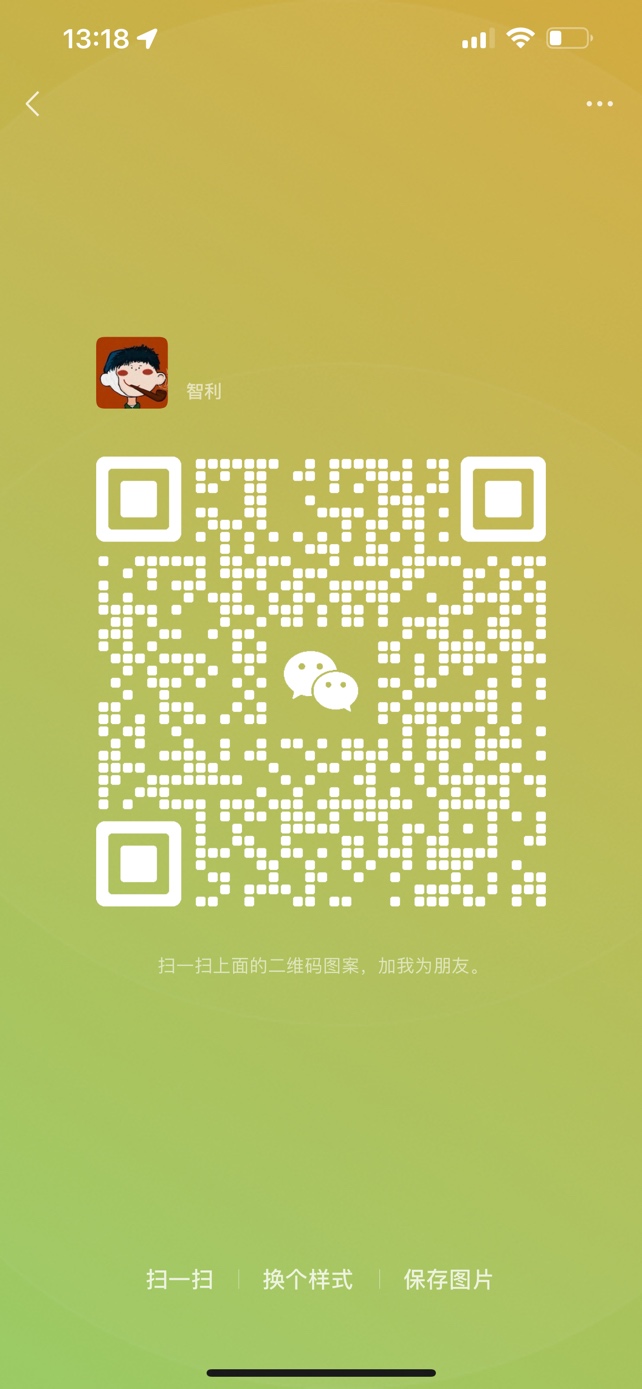Open the three-dot overflow menu
Image resolution: width=642 pixels, height=1389 pixels.
pos(599,104)
